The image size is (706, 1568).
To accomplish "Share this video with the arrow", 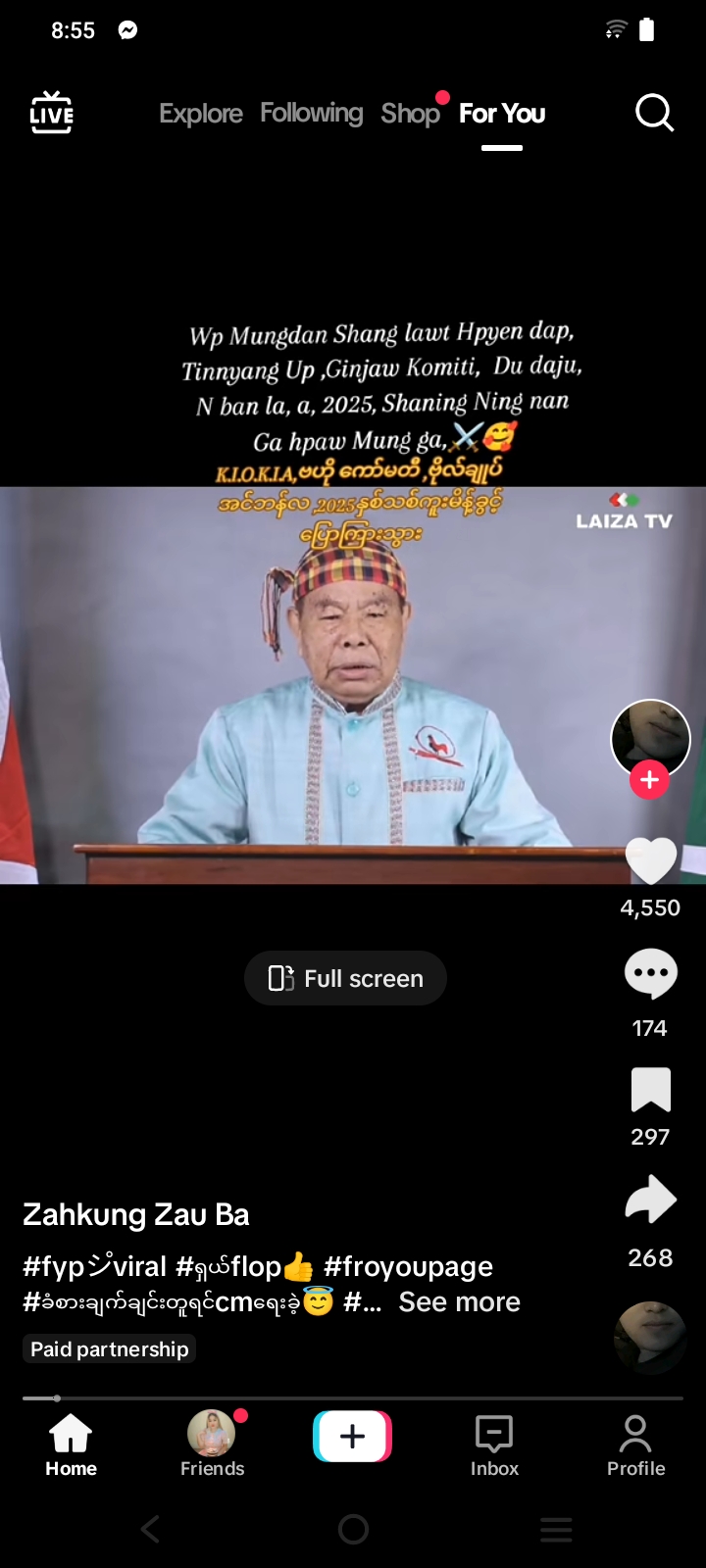I will click(x=650, y=1200).
